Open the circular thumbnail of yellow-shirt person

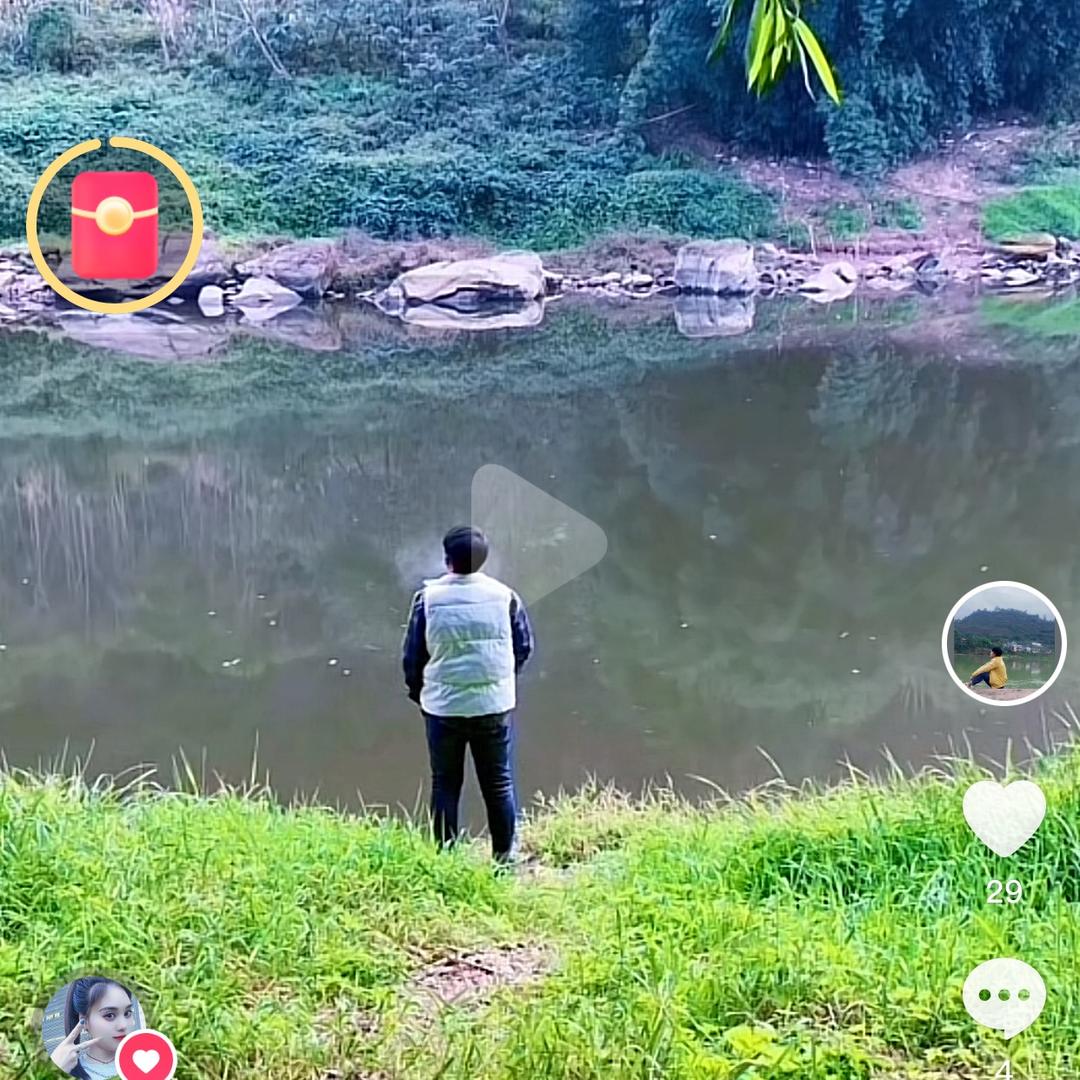1004,643
